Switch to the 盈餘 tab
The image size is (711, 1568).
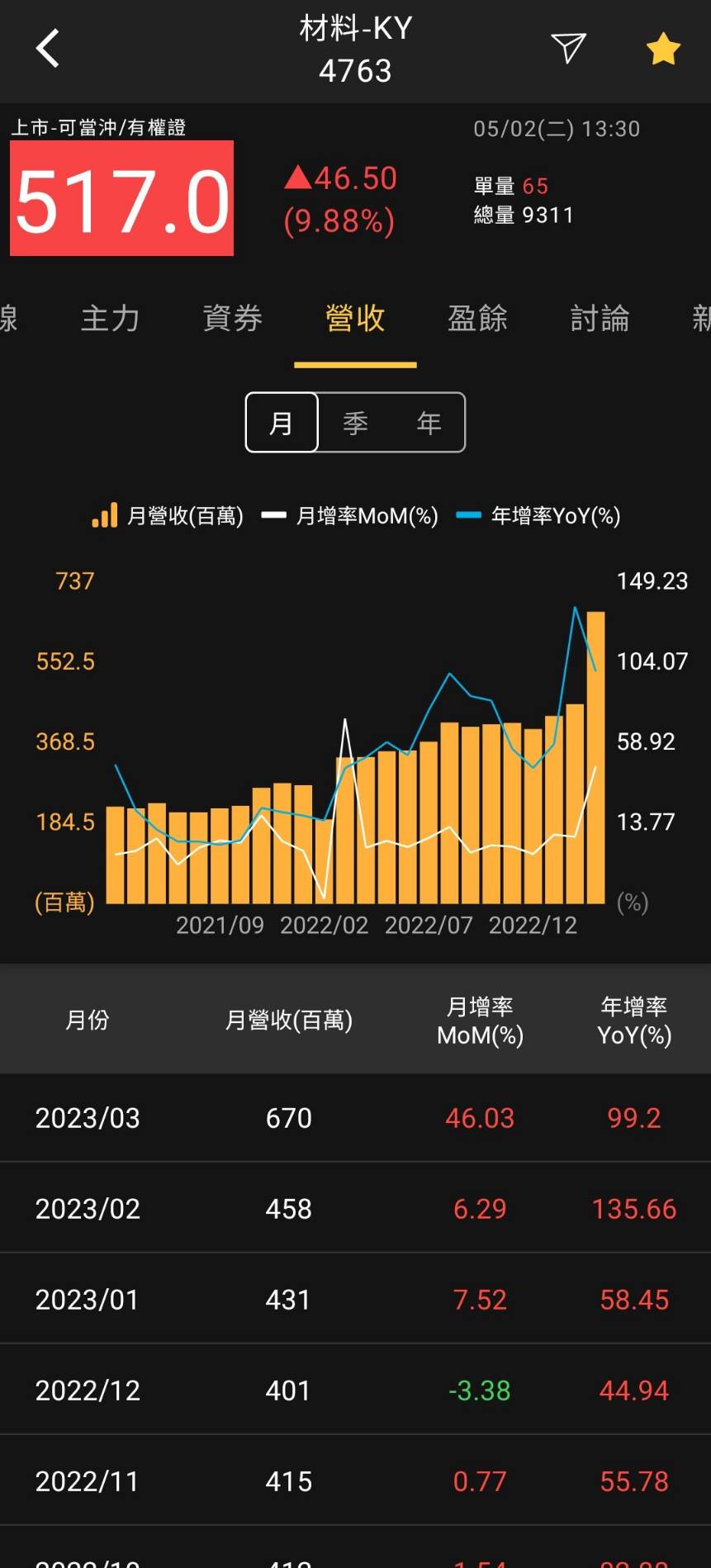click(x=477, y=319)
